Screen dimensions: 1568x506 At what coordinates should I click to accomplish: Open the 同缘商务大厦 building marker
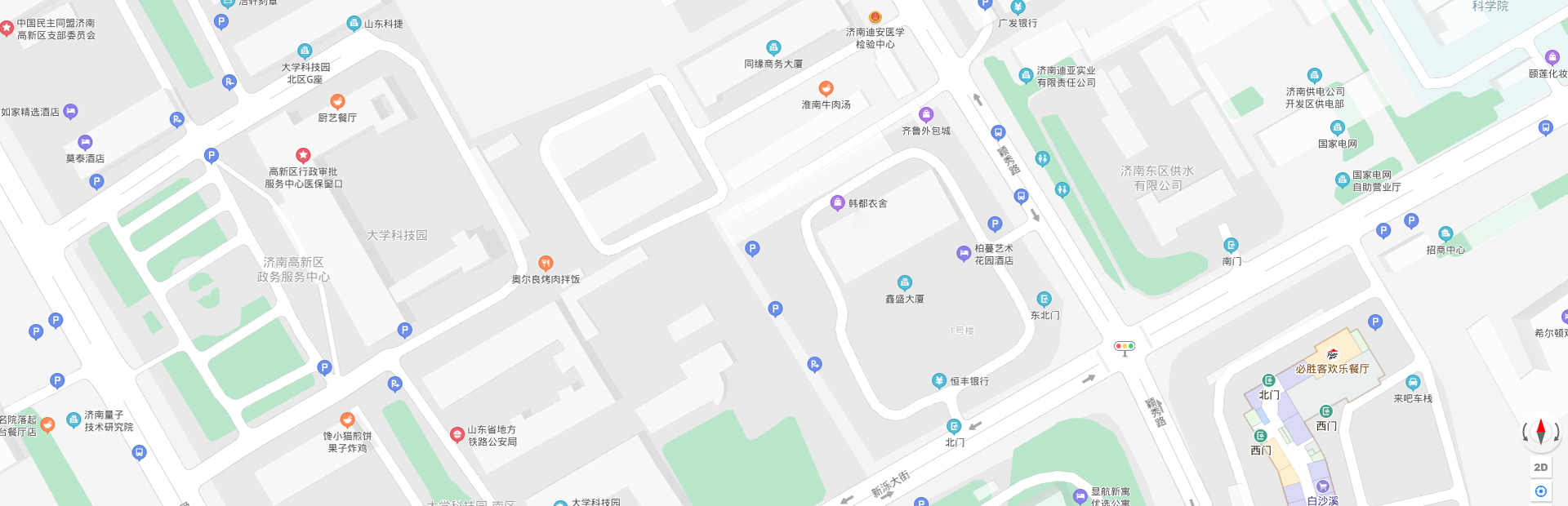pos(773,48)
